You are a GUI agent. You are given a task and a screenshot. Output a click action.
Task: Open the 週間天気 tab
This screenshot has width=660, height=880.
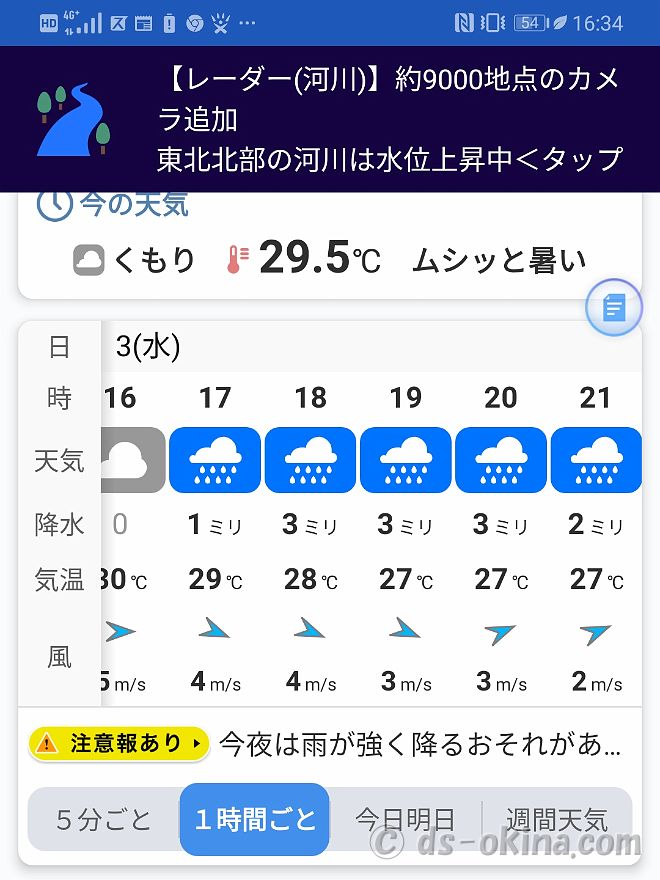[556, 821]
